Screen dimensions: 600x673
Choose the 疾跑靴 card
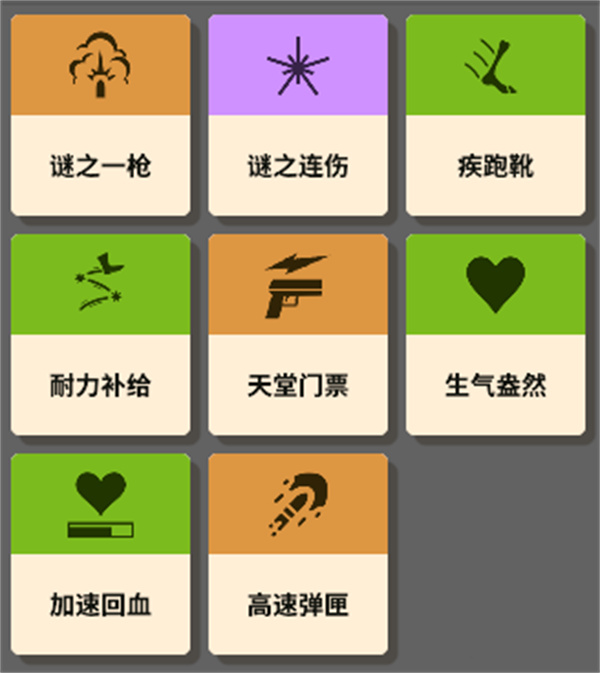tap(495, 115)
